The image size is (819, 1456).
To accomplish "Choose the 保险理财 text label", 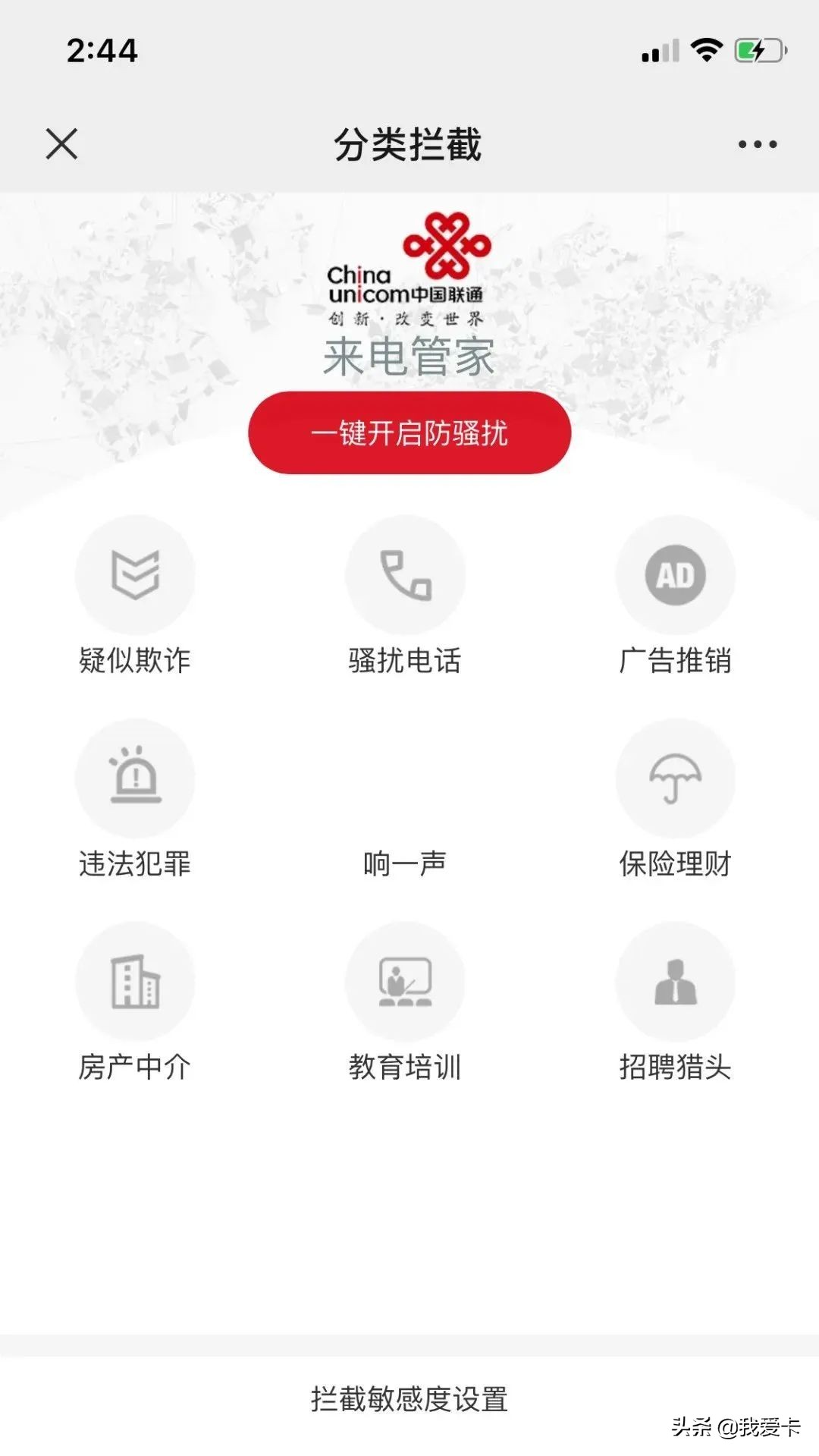I will point(675,863).
